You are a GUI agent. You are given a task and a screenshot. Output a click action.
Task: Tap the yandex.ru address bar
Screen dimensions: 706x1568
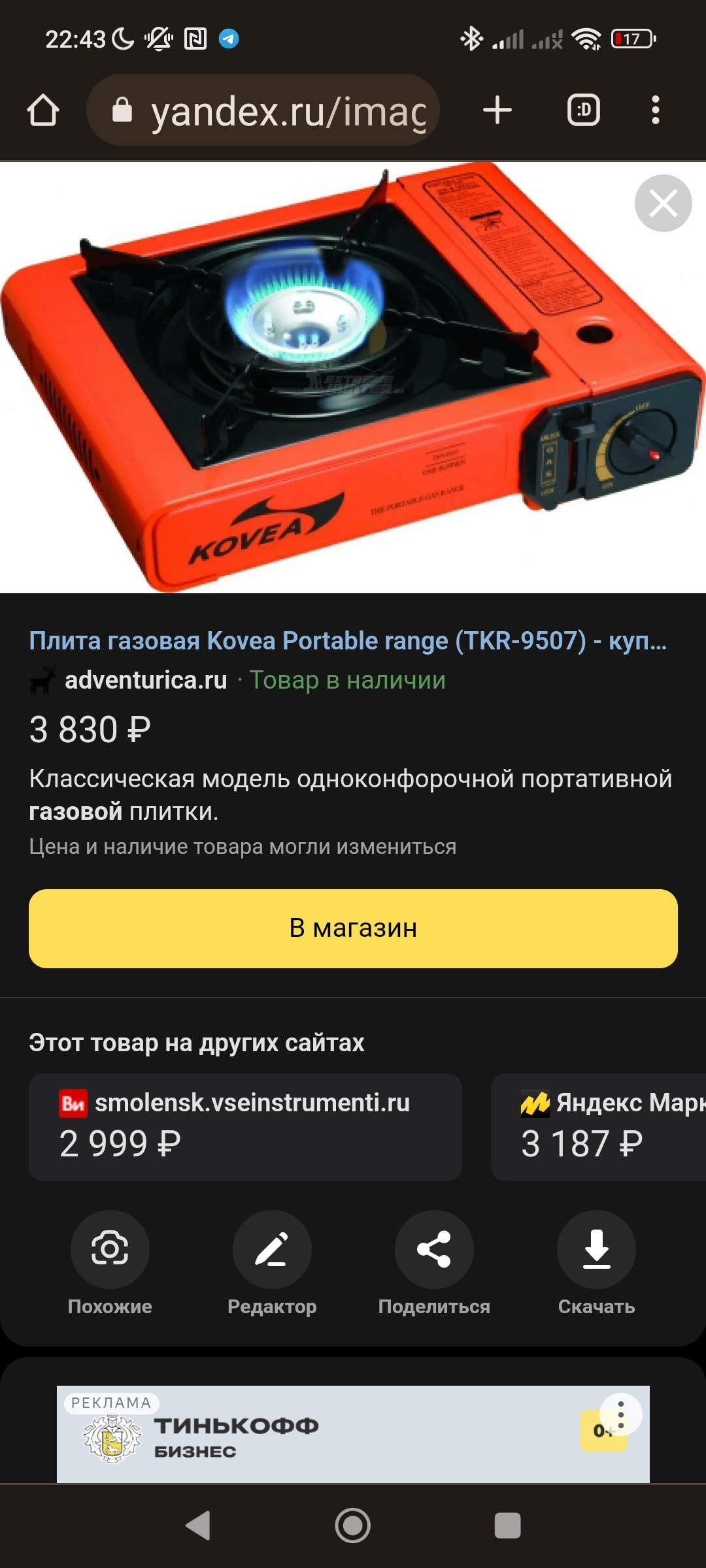[x=263, y=110]
